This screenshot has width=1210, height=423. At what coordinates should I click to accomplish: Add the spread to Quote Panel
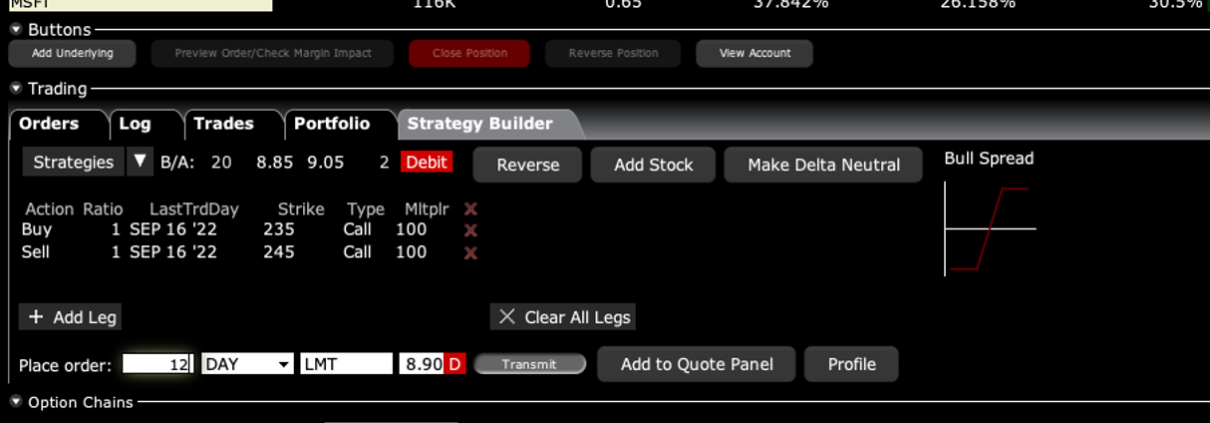[x=696, y=364]
